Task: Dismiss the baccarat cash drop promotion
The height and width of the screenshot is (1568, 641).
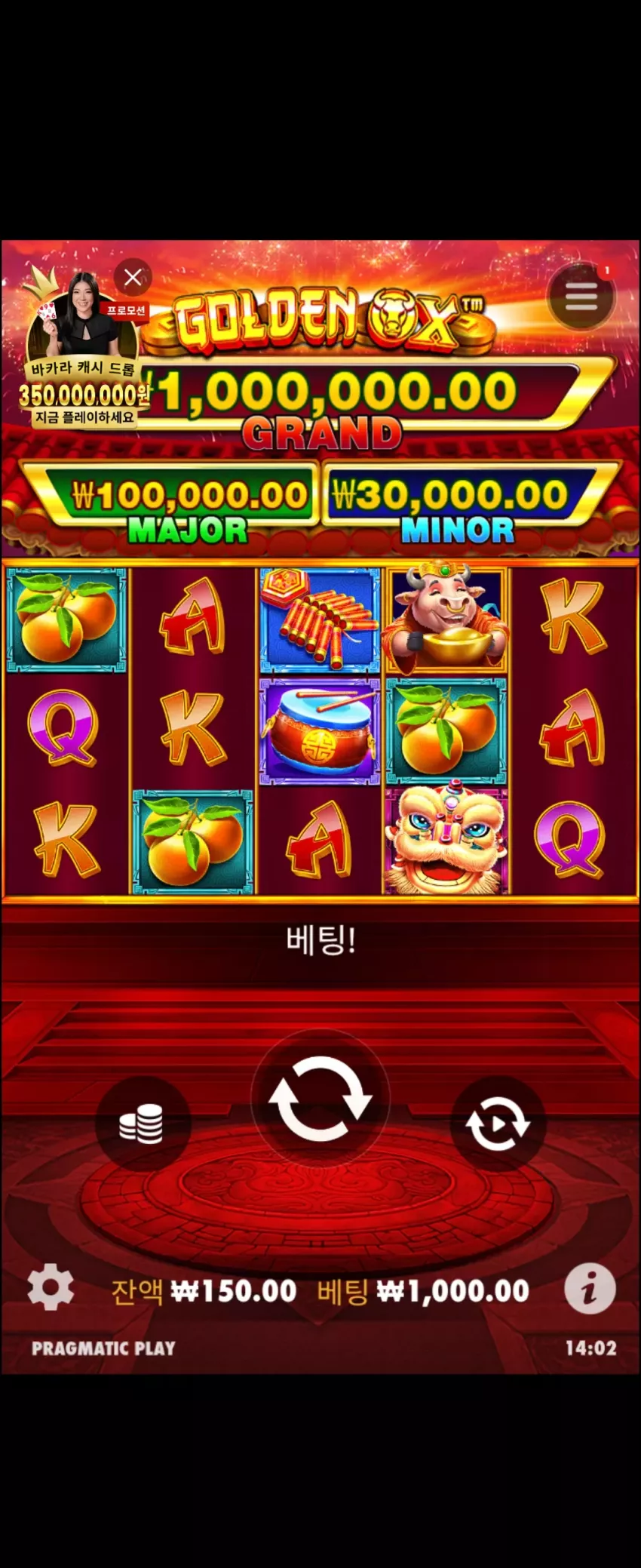Action: 133,278
